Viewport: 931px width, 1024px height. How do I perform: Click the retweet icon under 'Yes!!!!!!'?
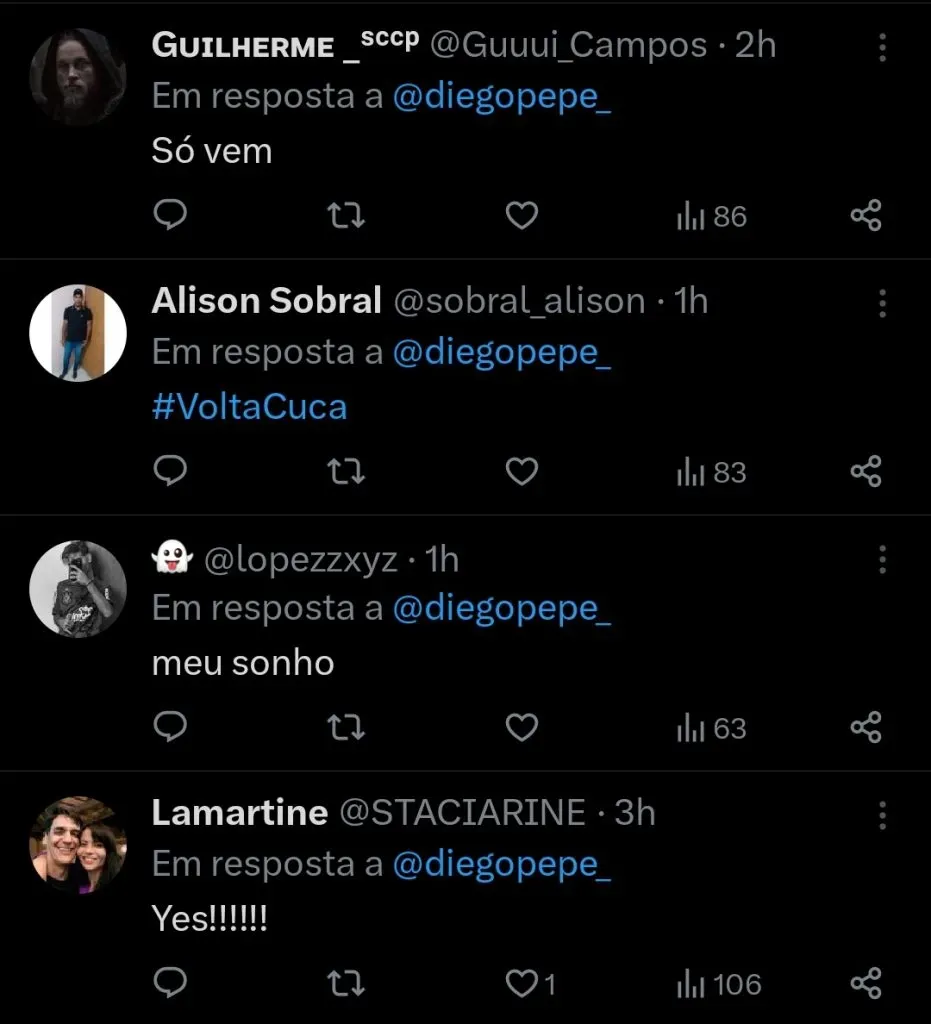pos(345,983)
